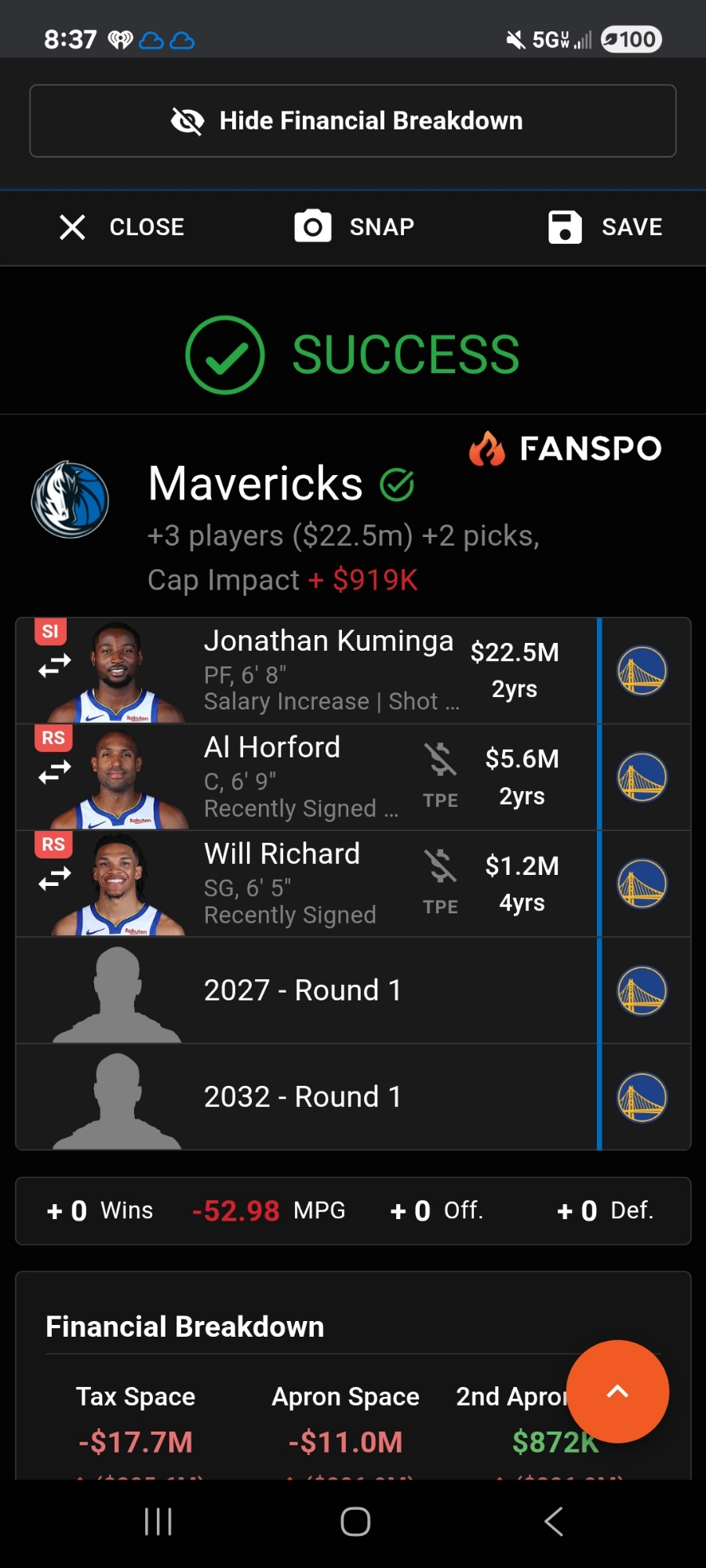706x1568 pixels.
Task: Save this trade
Action: 605,227
